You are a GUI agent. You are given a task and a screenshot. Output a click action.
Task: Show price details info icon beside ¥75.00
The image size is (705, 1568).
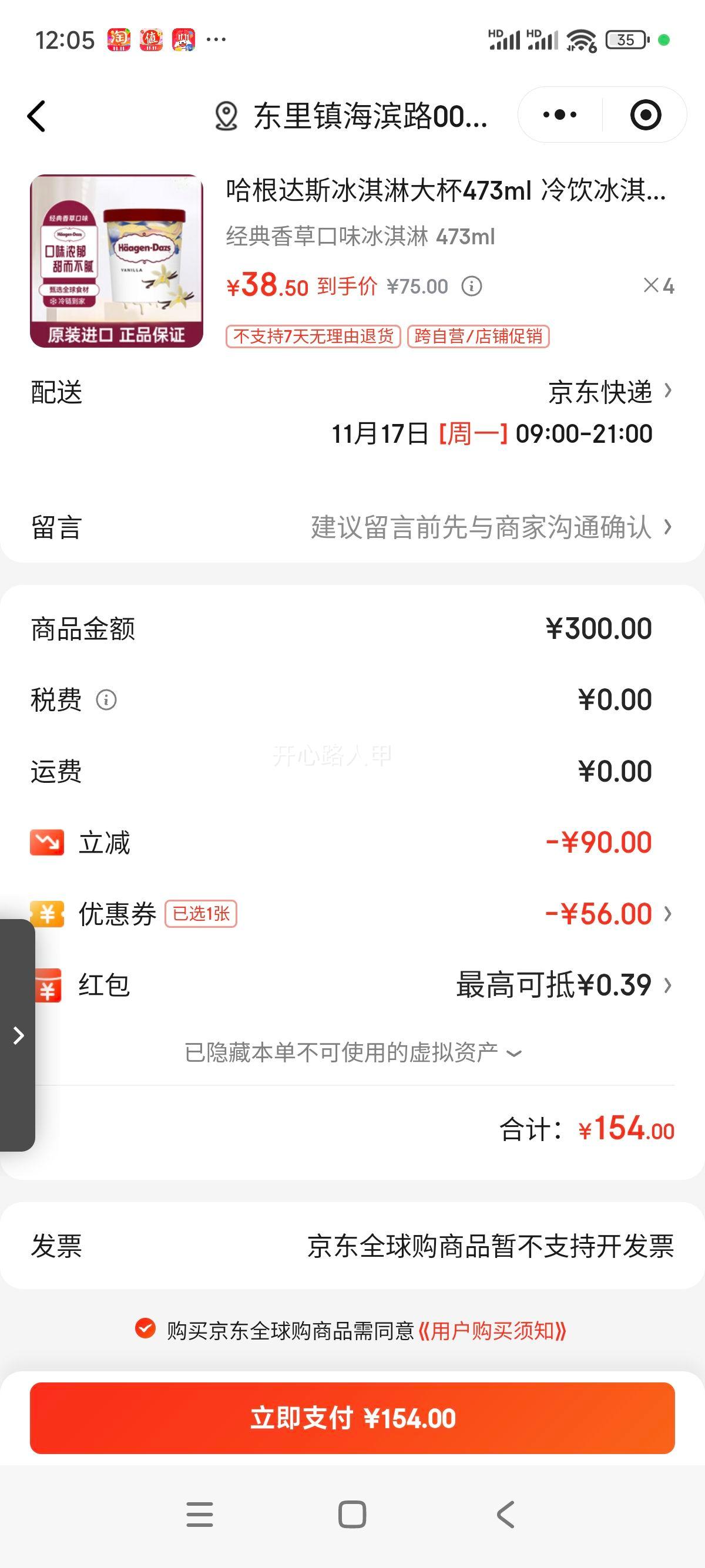point(471,286)
